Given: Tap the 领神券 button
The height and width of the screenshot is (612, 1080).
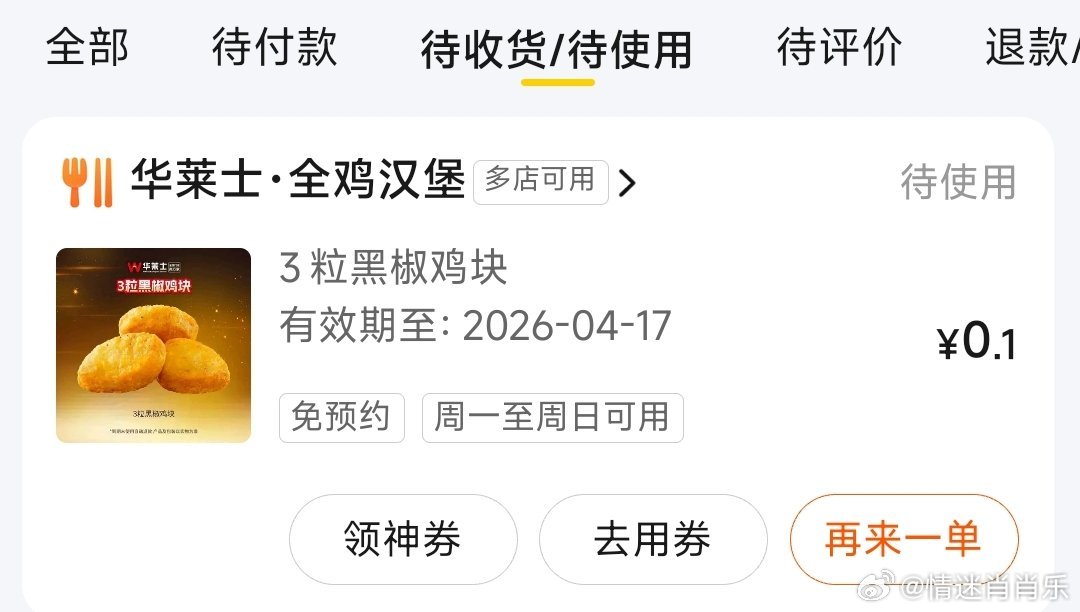Looking at the screenshot, I should click(x=403, y=540).
